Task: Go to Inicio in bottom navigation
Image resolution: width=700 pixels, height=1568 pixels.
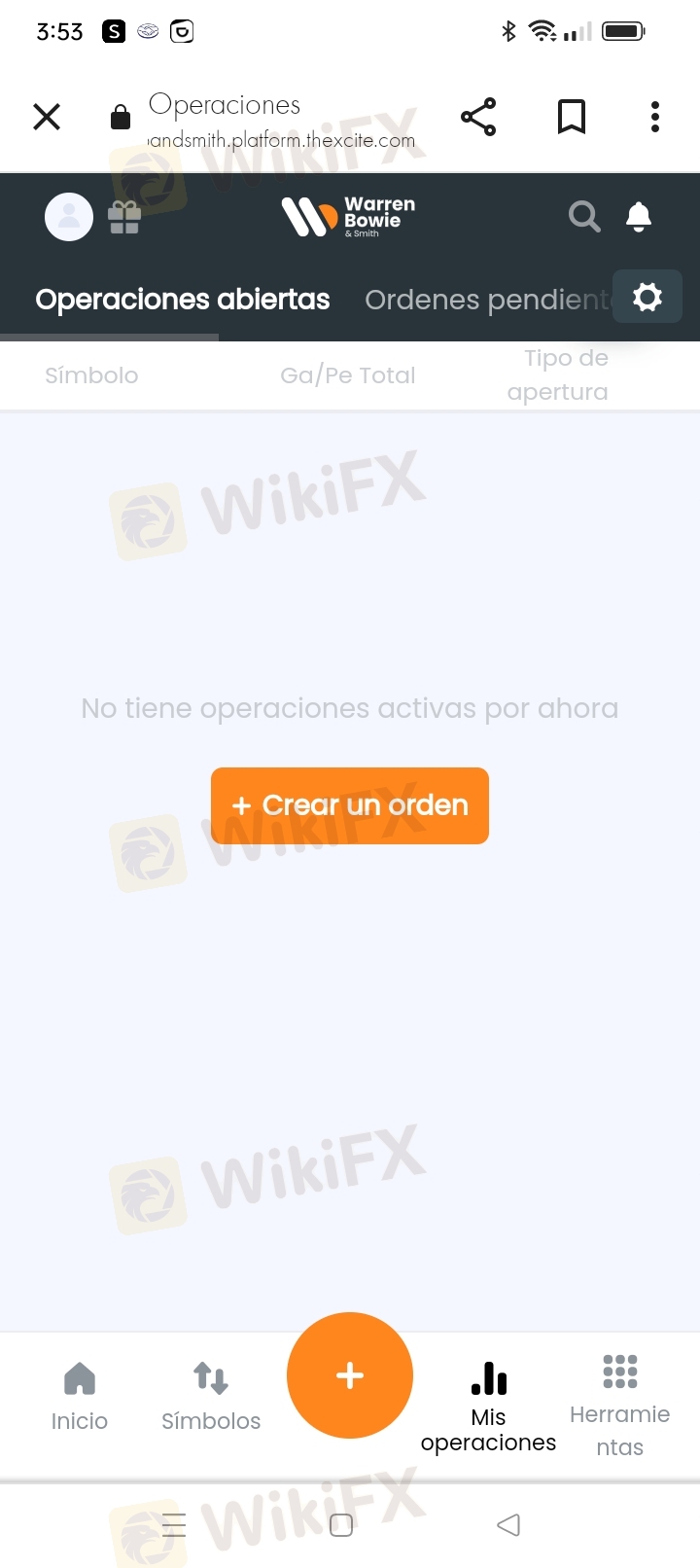Action: tap(80, 1397)
